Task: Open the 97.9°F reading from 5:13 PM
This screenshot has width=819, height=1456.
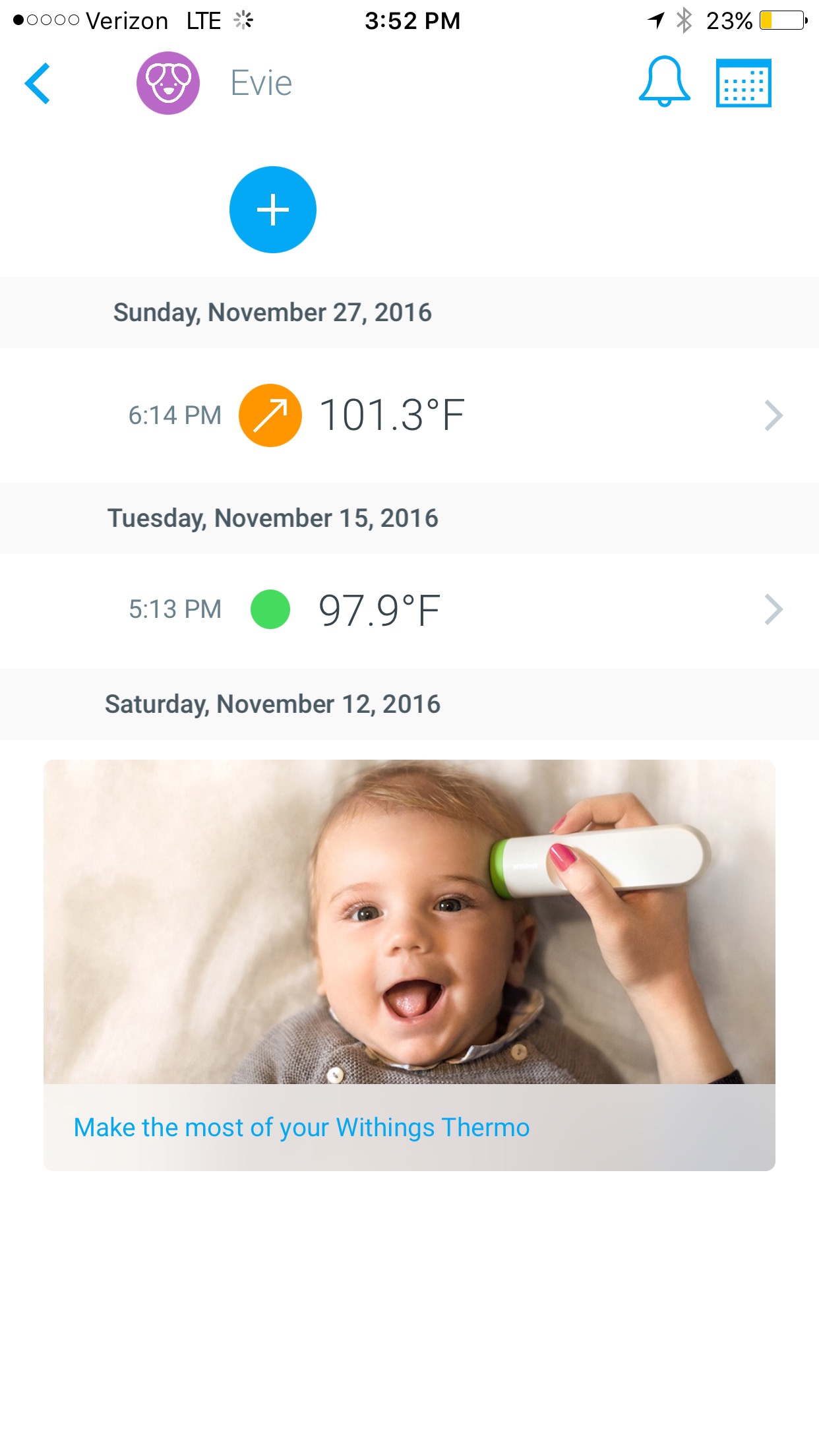Action: (x=409, y=610)
